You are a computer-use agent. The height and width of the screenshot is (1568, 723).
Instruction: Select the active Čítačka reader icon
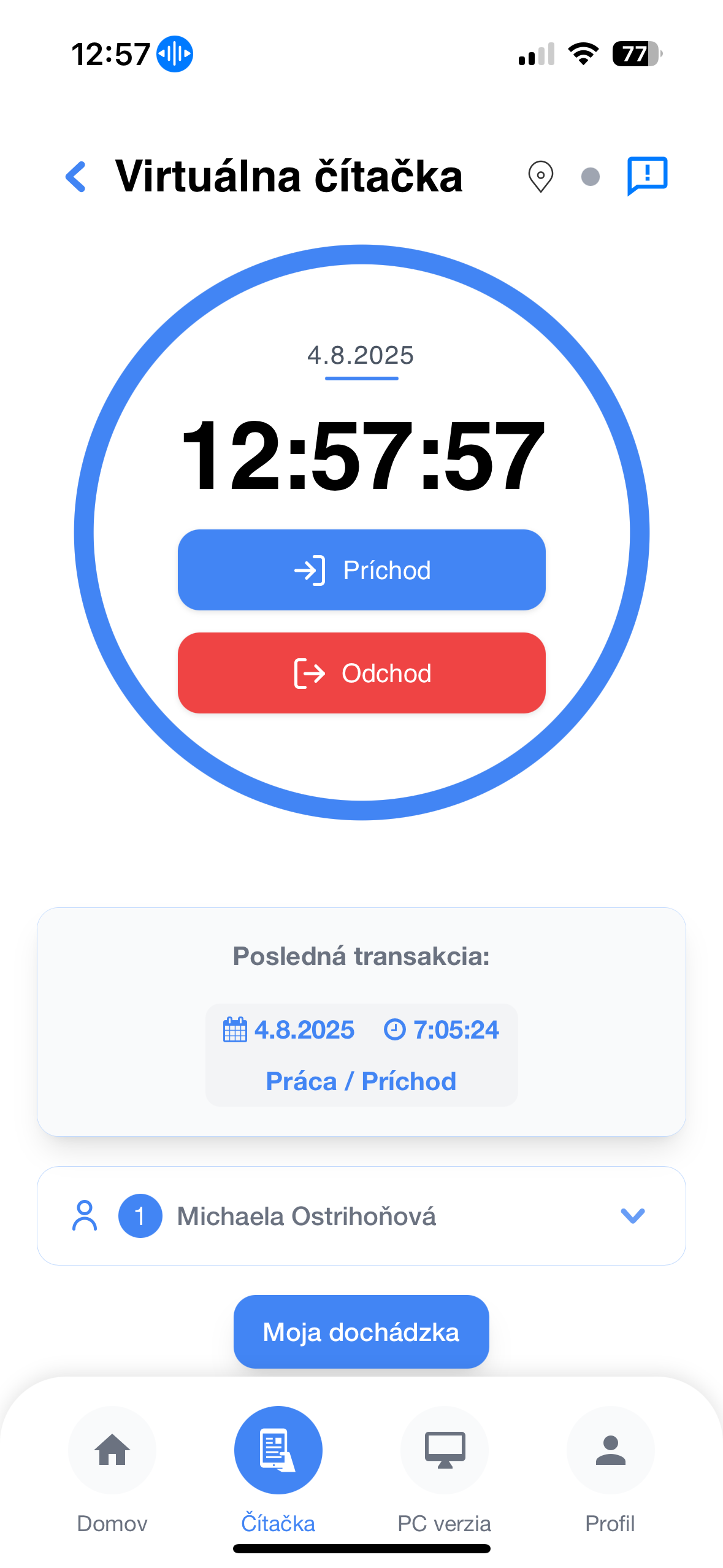tap(278, 1450)
